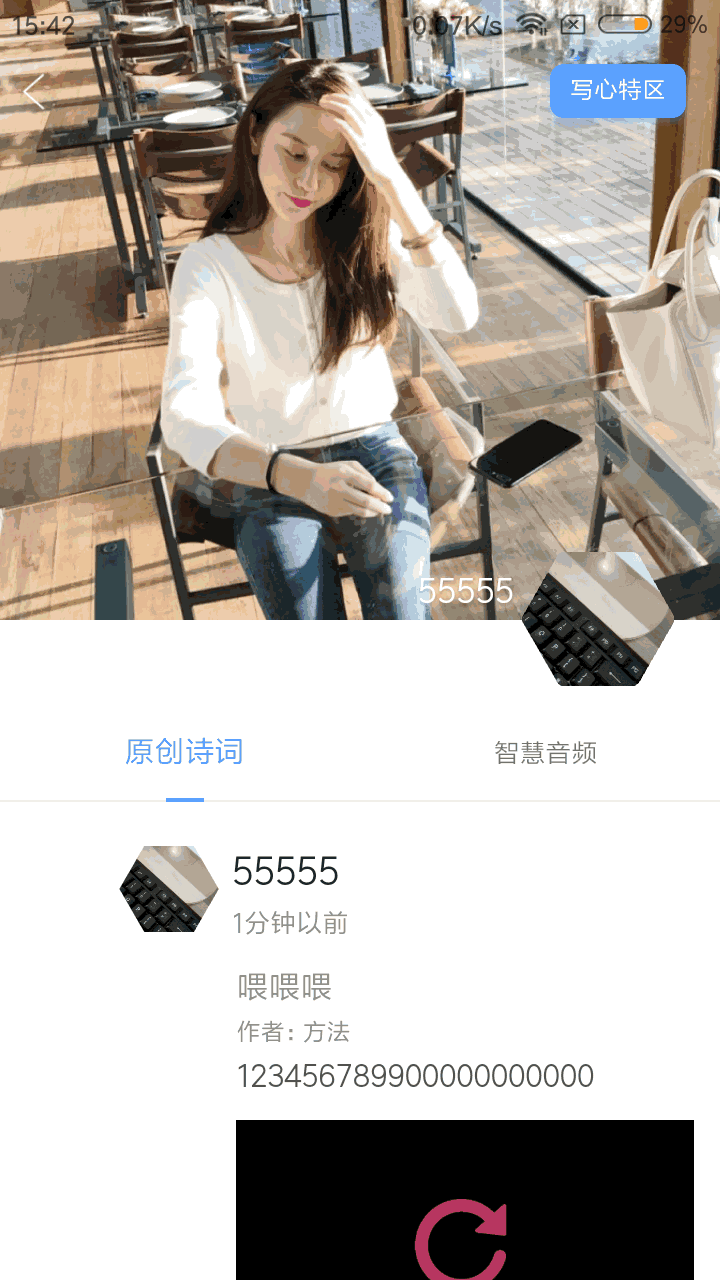Viewport: 720px width, 1280px height.
Task: Switch to the 智慧音频 tab
Action: (x=545, y=753)
